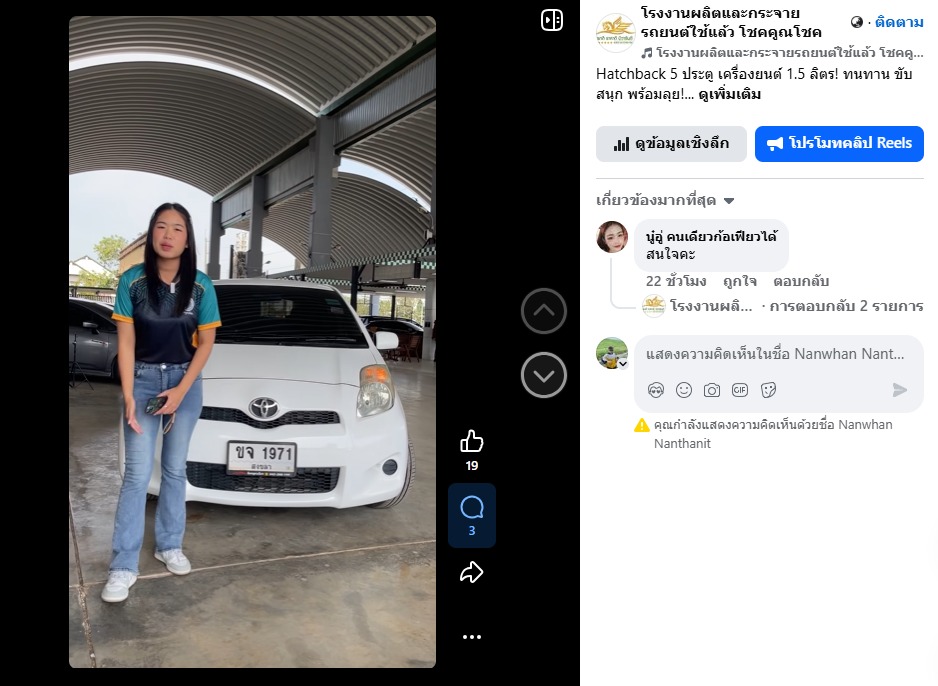Attach a photo using the camera icon

712,390
